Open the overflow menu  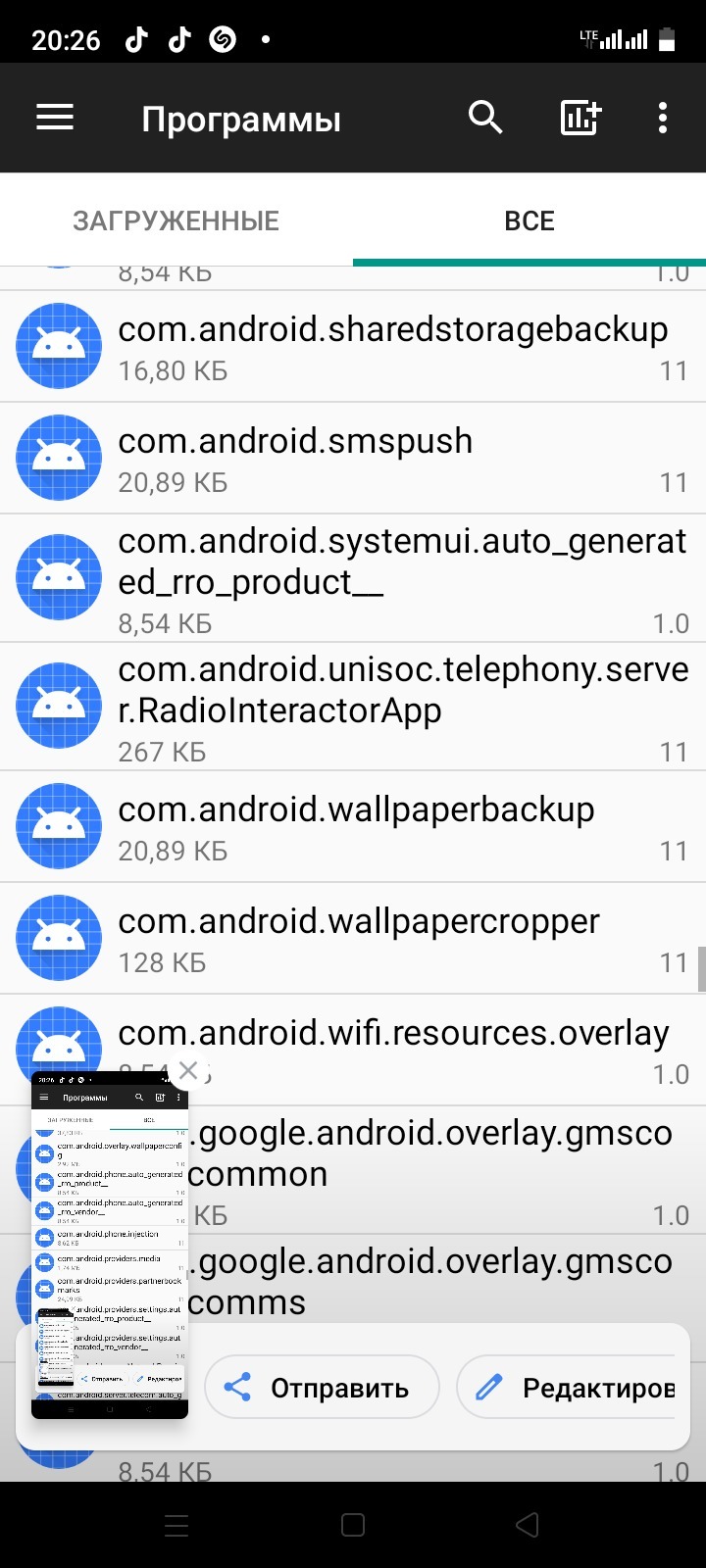[x=663, y=119]
